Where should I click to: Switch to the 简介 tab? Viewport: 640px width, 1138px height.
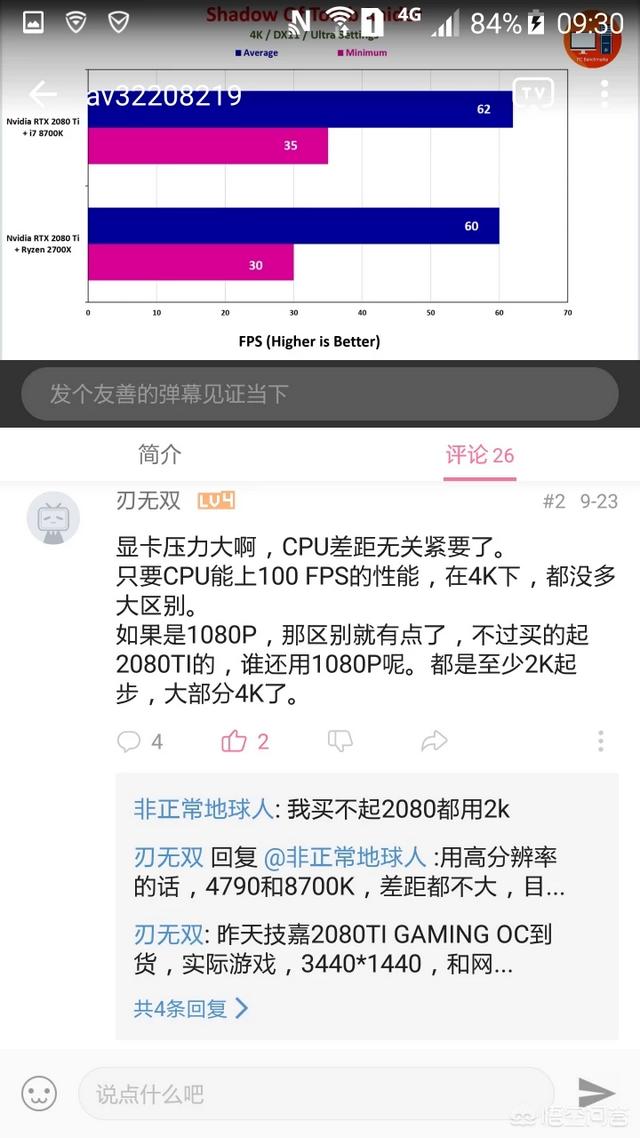click(x=160, y=455)
